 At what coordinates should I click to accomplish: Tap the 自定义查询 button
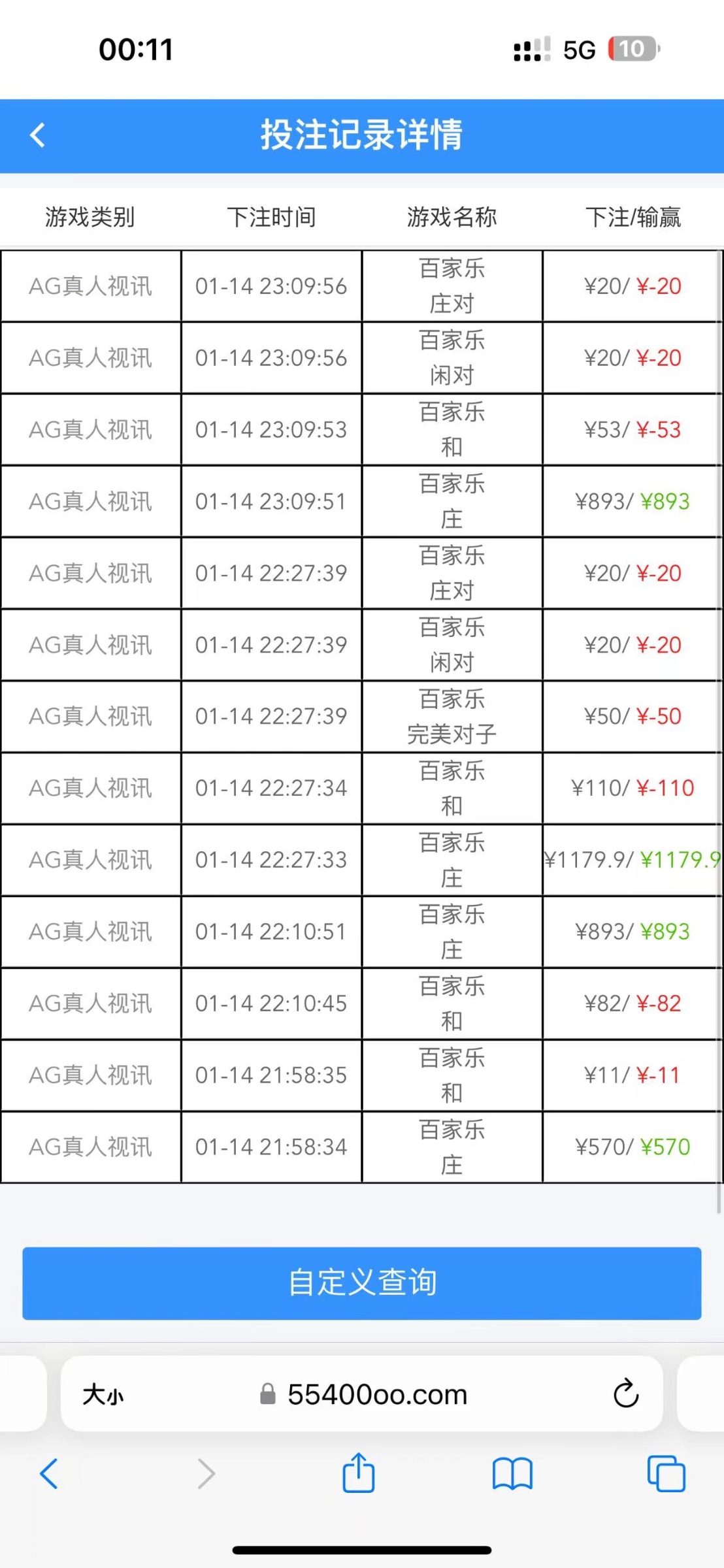tap(362, 1282)
